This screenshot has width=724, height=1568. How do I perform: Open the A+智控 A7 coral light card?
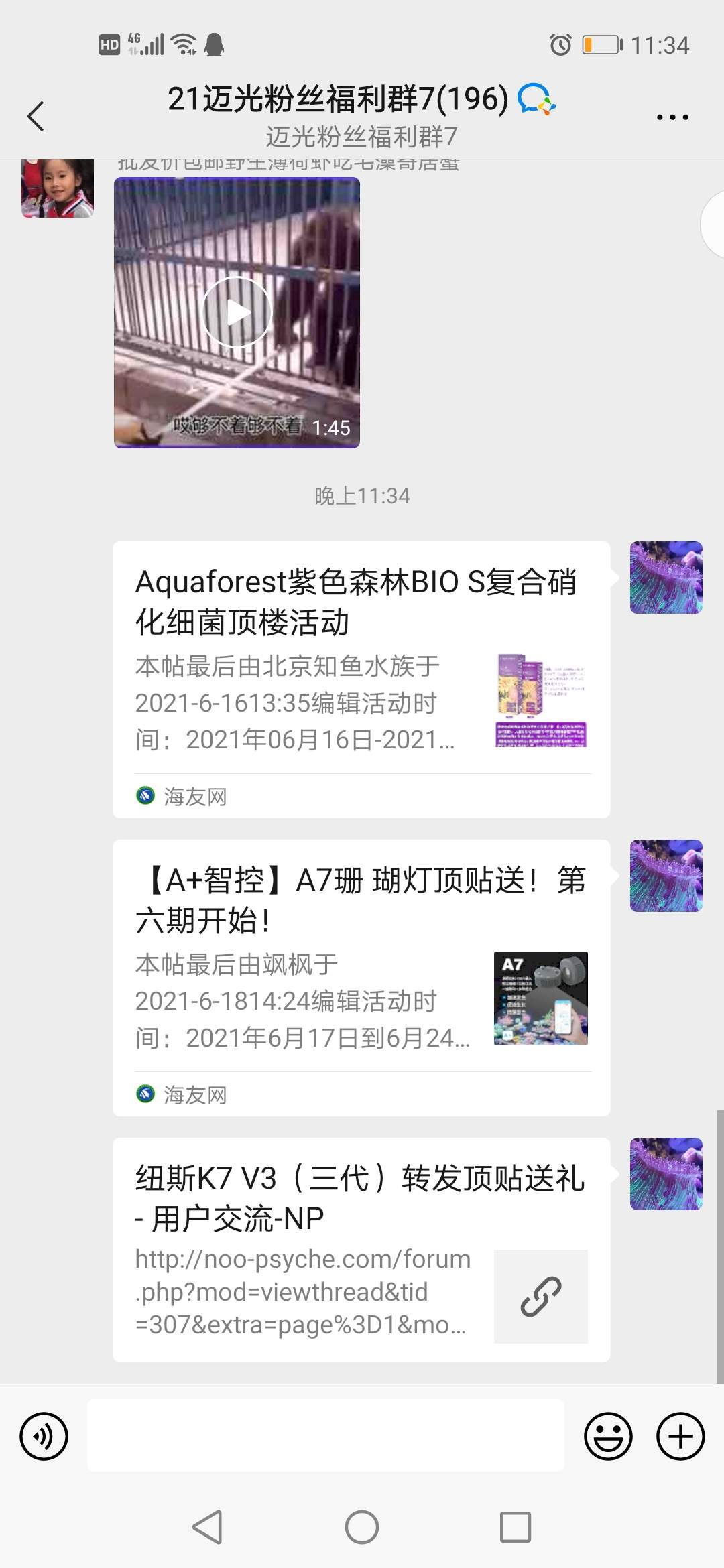(361, 977)
